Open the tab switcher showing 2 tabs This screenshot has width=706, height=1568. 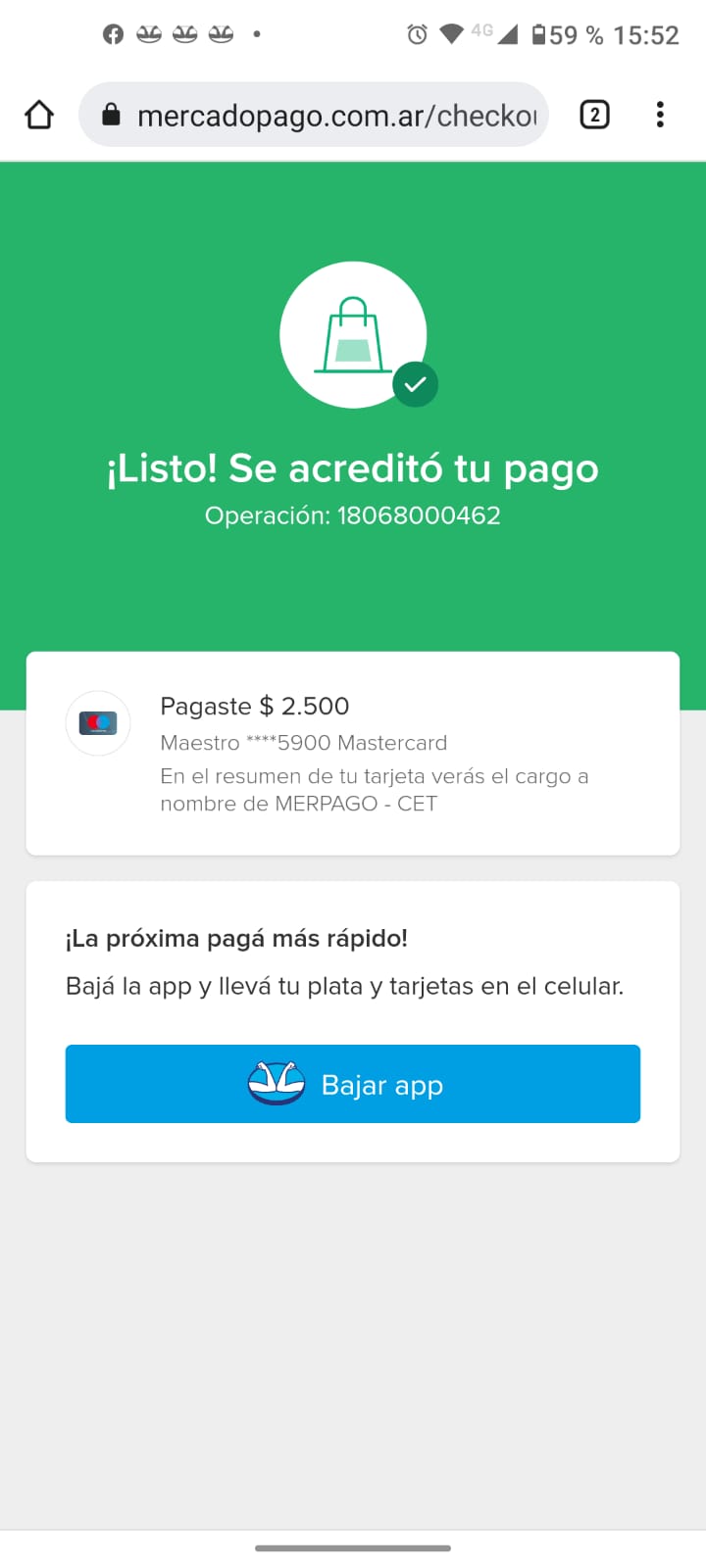coord(594,115)
